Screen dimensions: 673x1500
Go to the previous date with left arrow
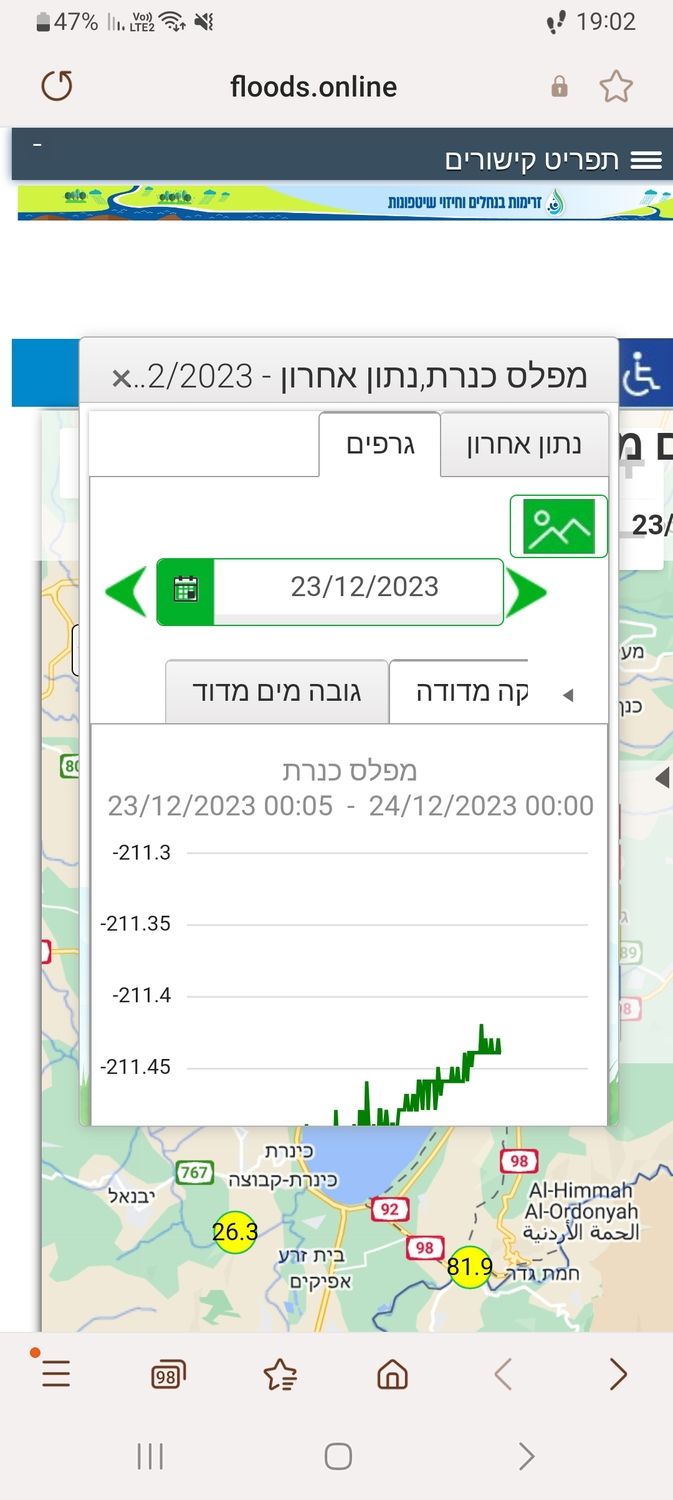tap(127, 592)
